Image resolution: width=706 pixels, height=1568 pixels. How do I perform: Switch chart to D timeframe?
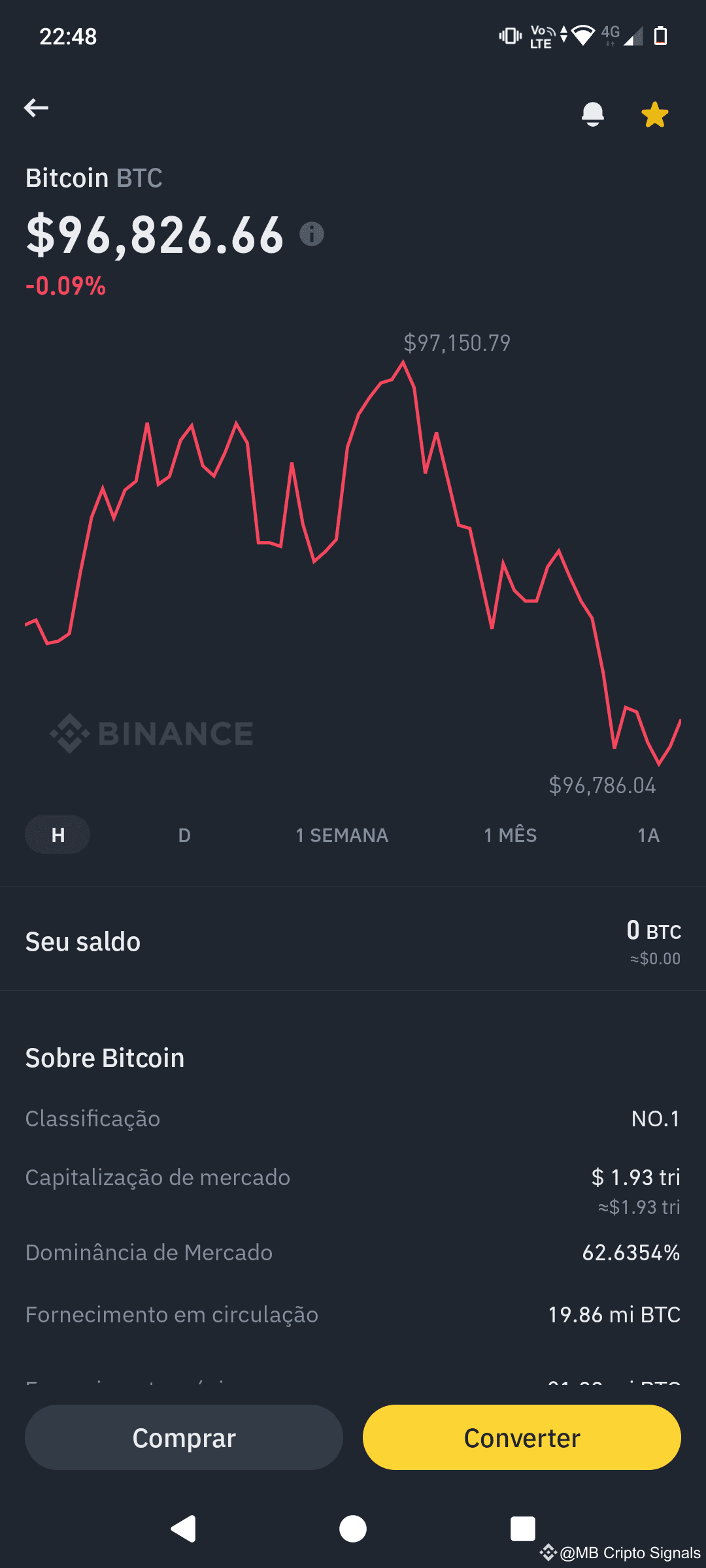[184, 835]
